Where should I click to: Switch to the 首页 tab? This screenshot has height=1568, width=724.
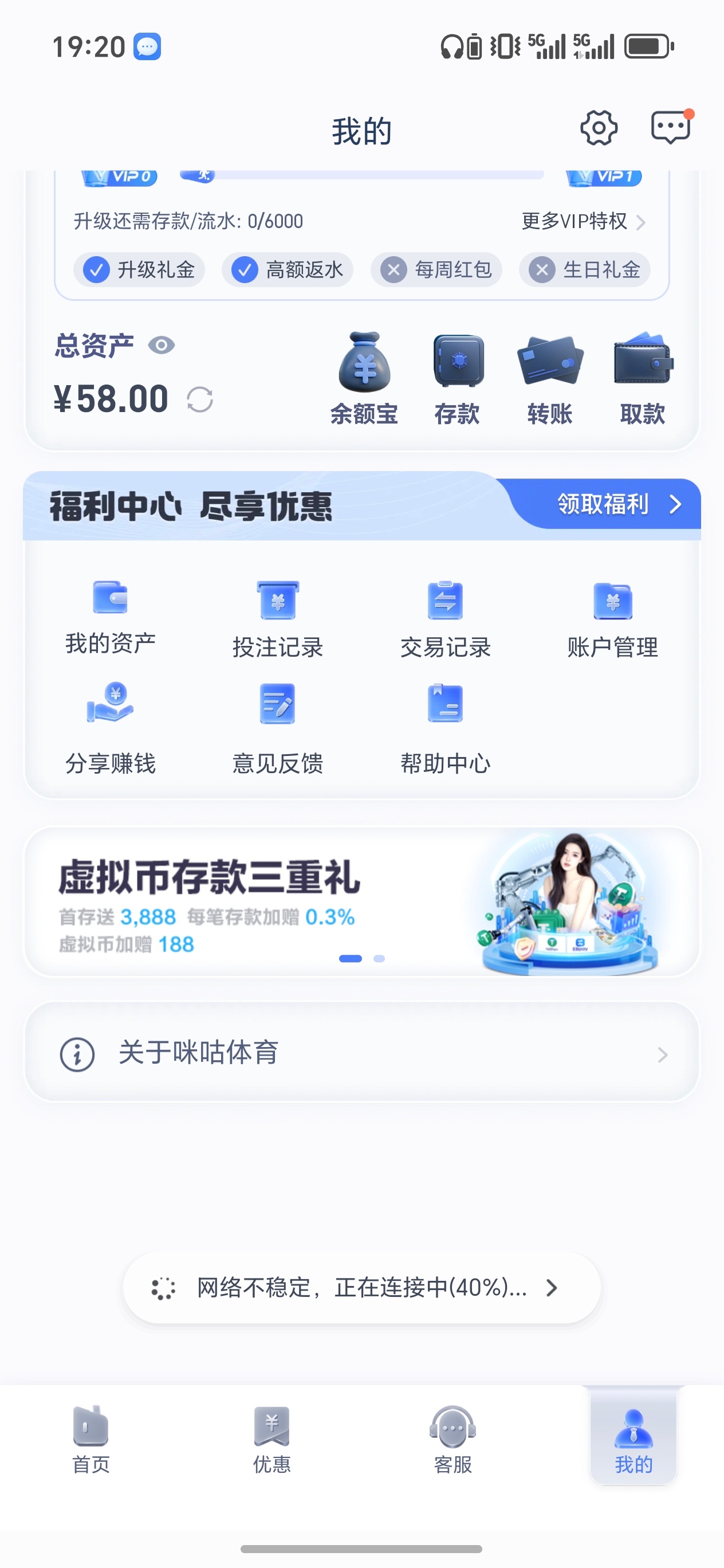tap(91, 1440)
